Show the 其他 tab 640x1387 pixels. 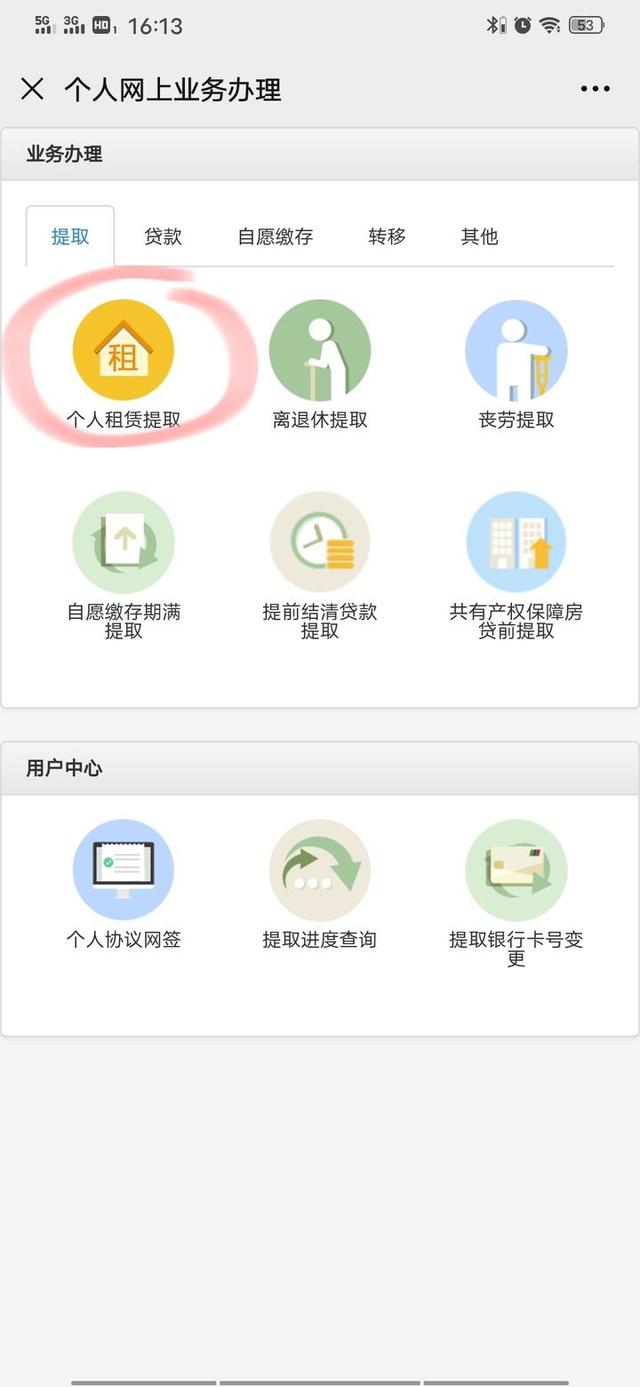tap(479, 237)
